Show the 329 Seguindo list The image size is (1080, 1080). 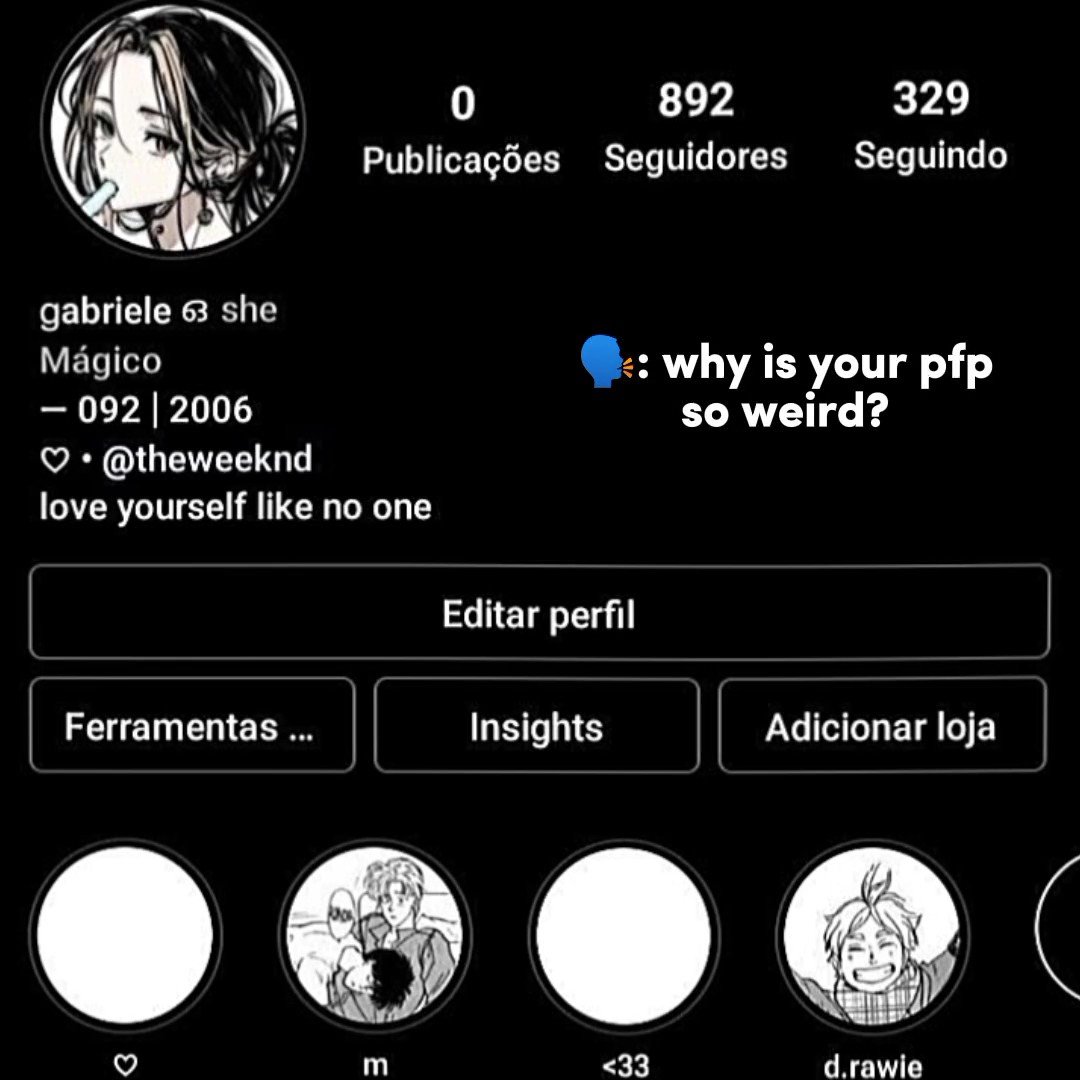click(930, 128)
